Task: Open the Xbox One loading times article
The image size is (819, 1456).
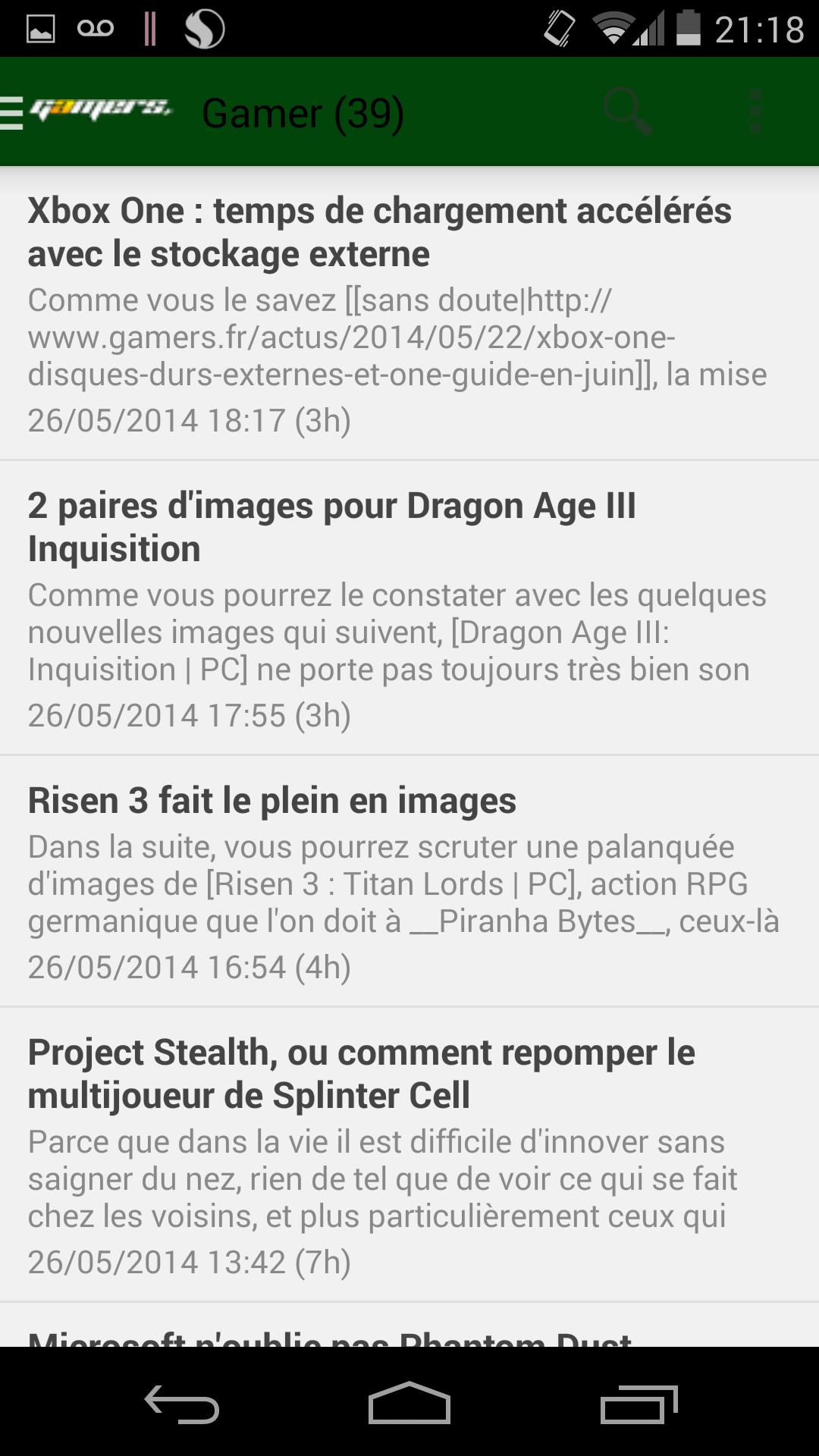Action: point(409,311)
